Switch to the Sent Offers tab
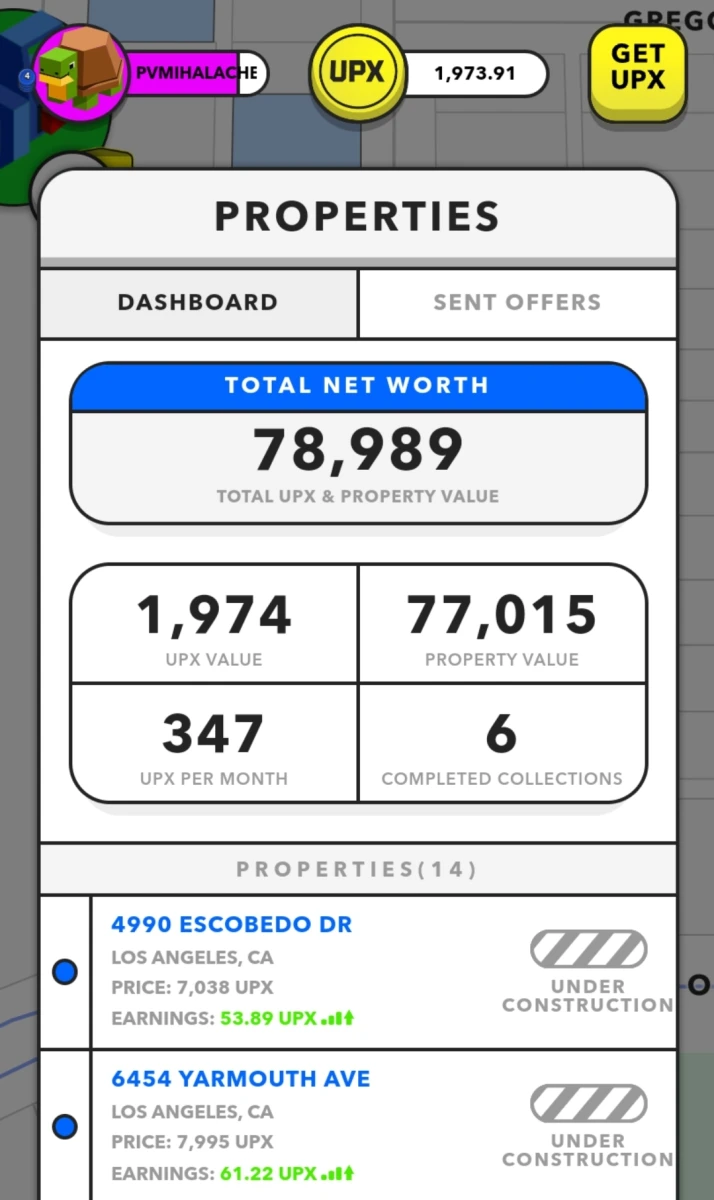Image resolution: width=714 pixels, height=1200 pixels. (x=517, y=303)
